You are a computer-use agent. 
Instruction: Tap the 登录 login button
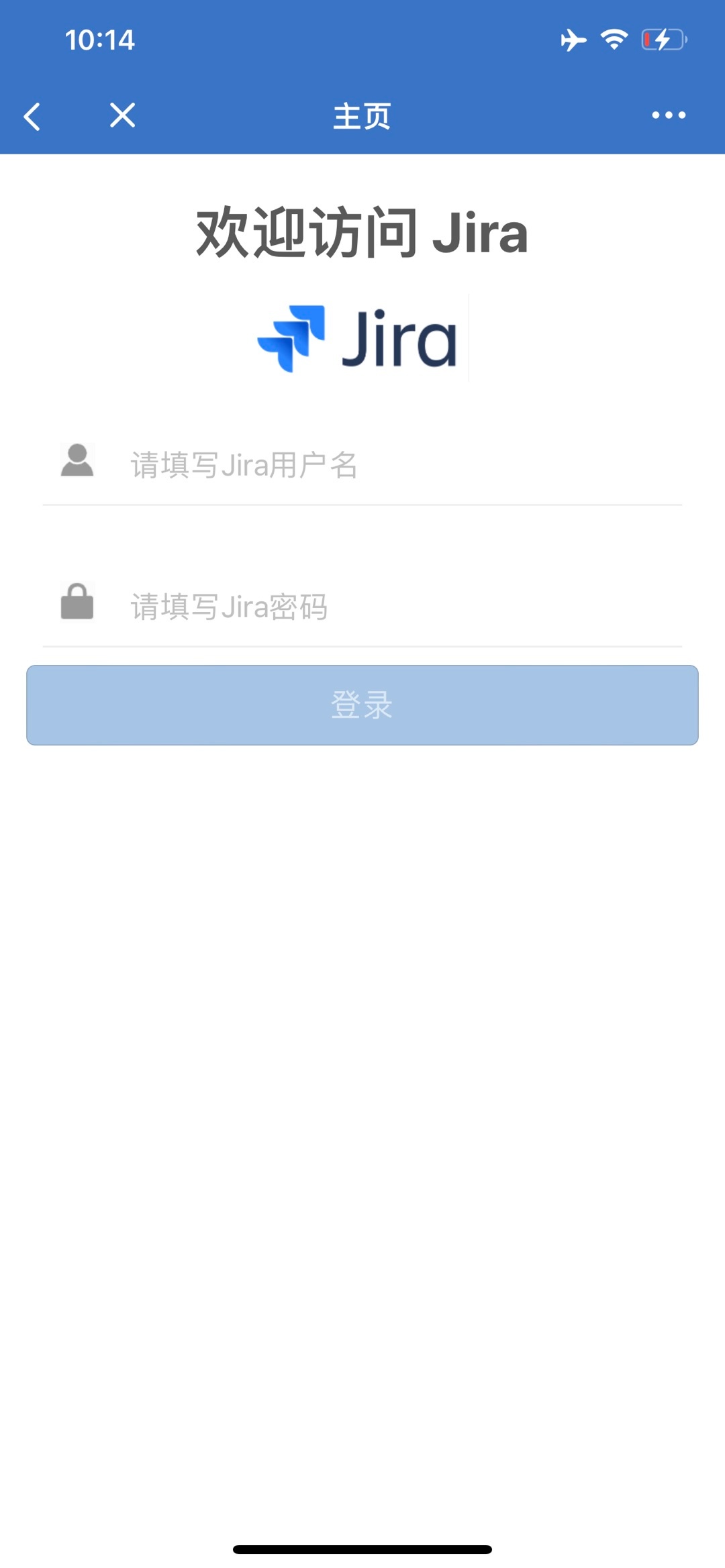(362, 705)
